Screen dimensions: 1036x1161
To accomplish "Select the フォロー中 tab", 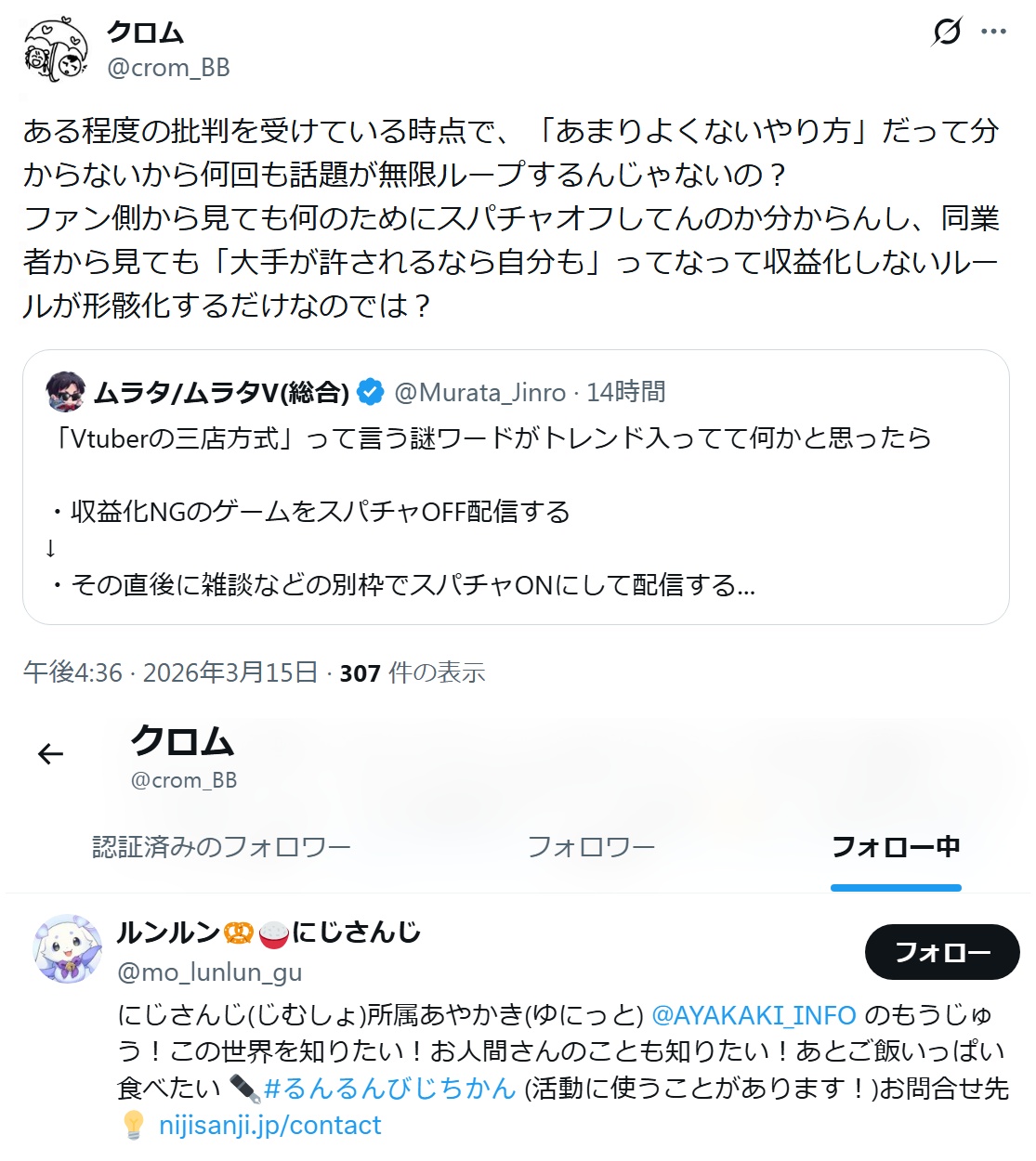I will pos(896,847).
